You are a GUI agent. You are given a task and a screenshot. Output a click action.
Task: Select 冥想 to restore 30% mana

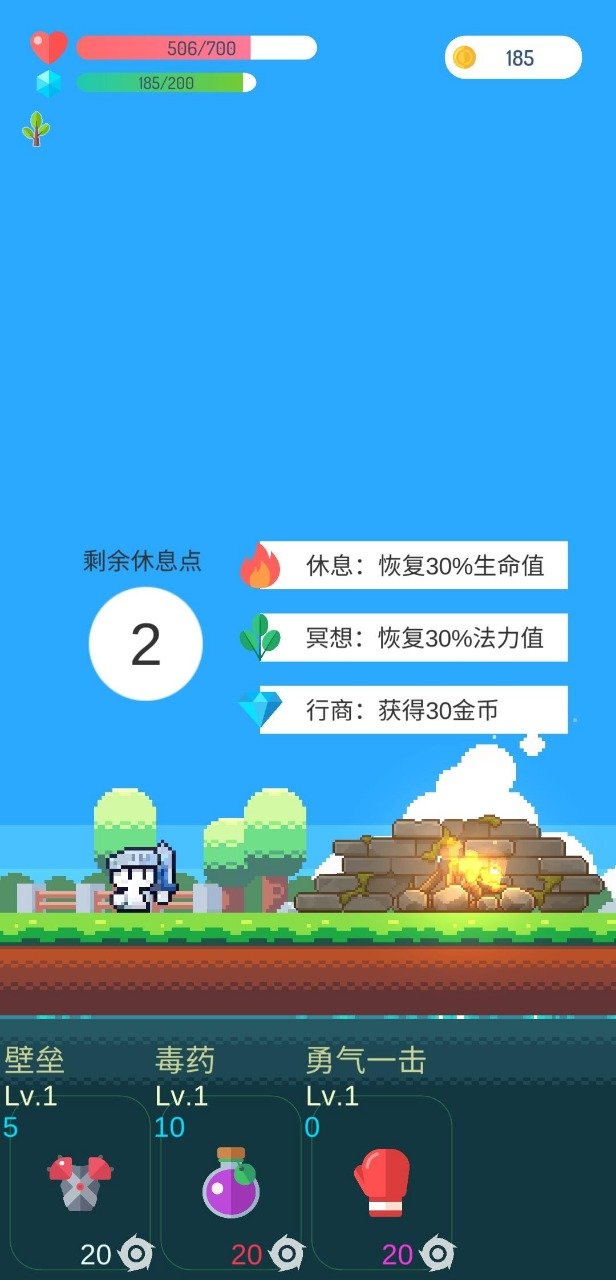(413, 638)
